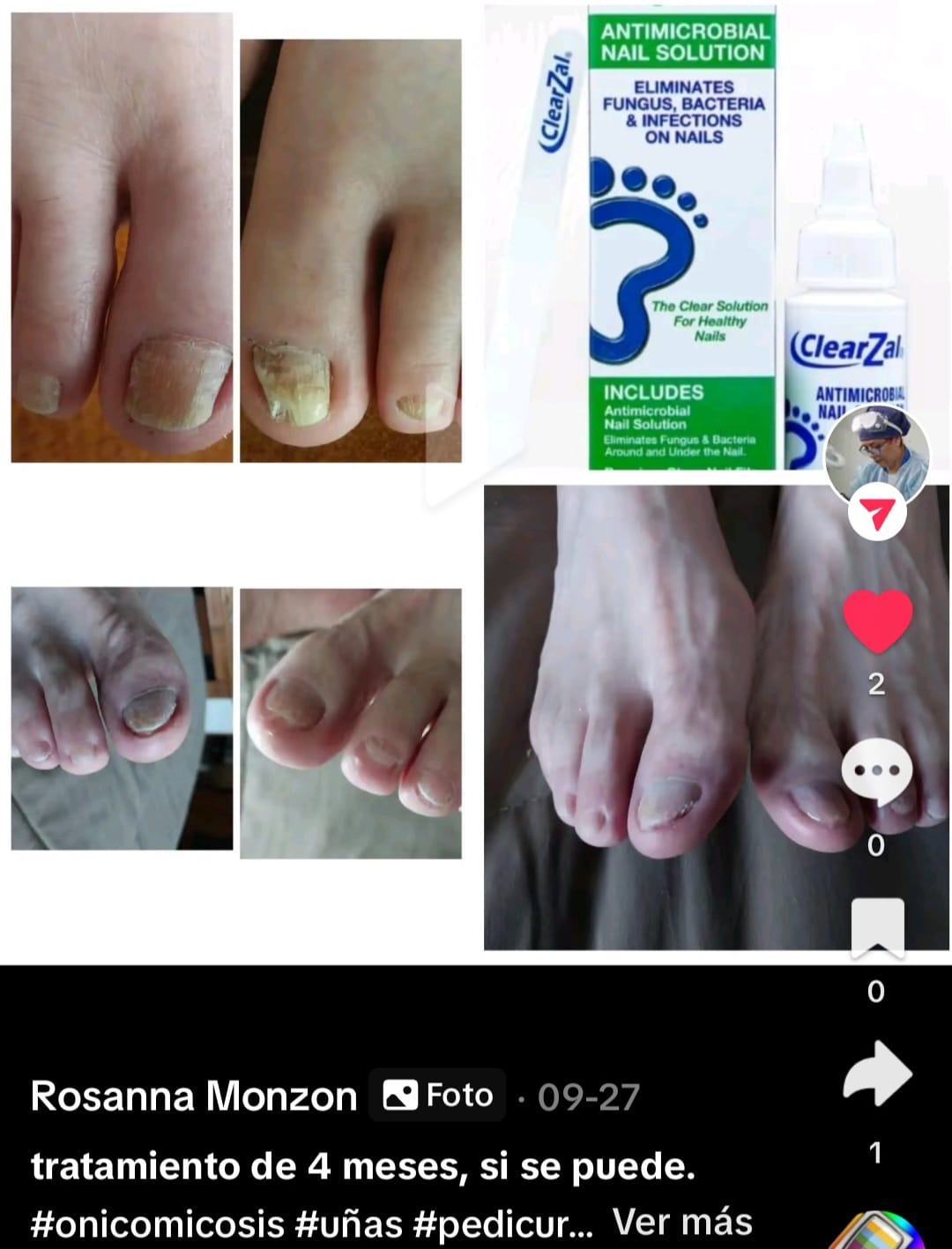Viewport: 952px width, 1249px height.
Task: Bookmark this post
Action: [877, 927]
